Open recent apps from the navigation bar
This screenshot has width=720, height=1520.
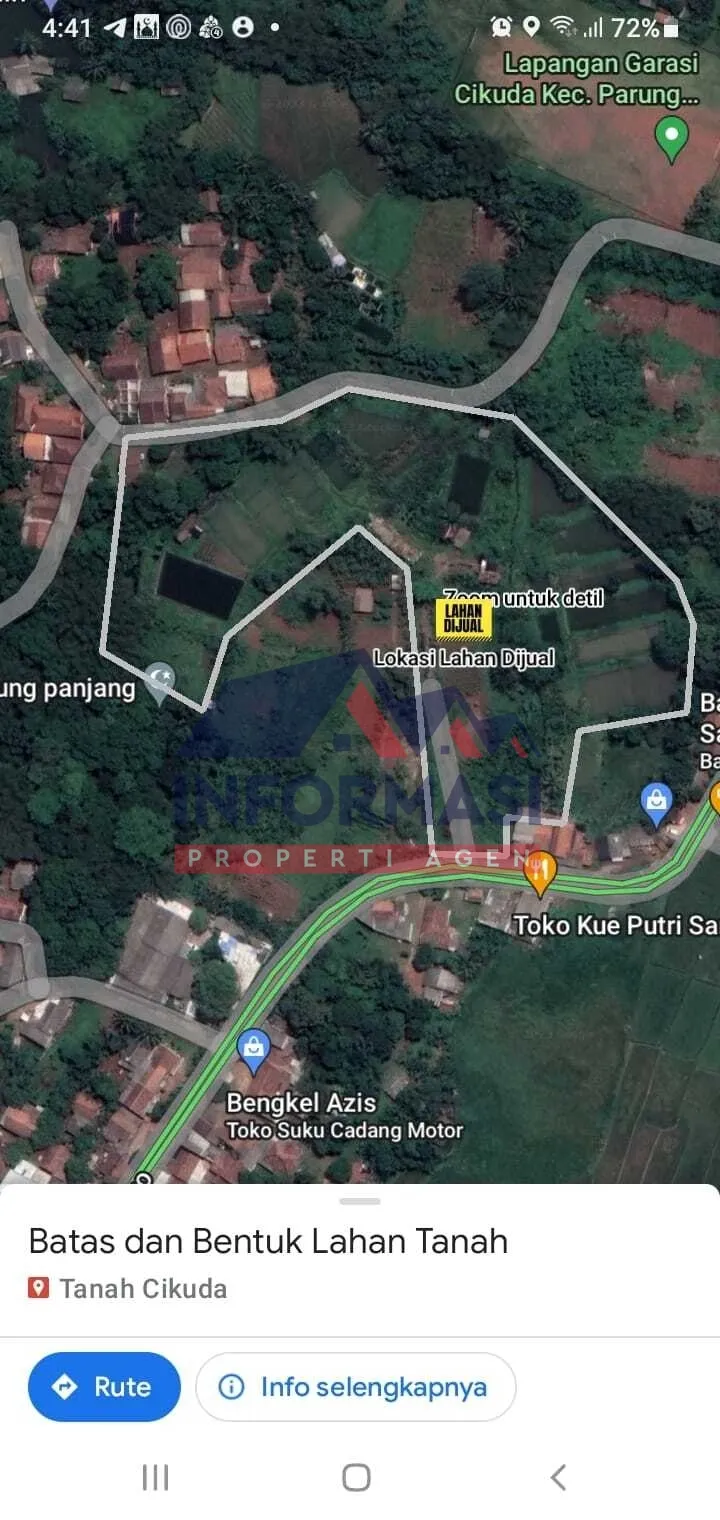155,1477
